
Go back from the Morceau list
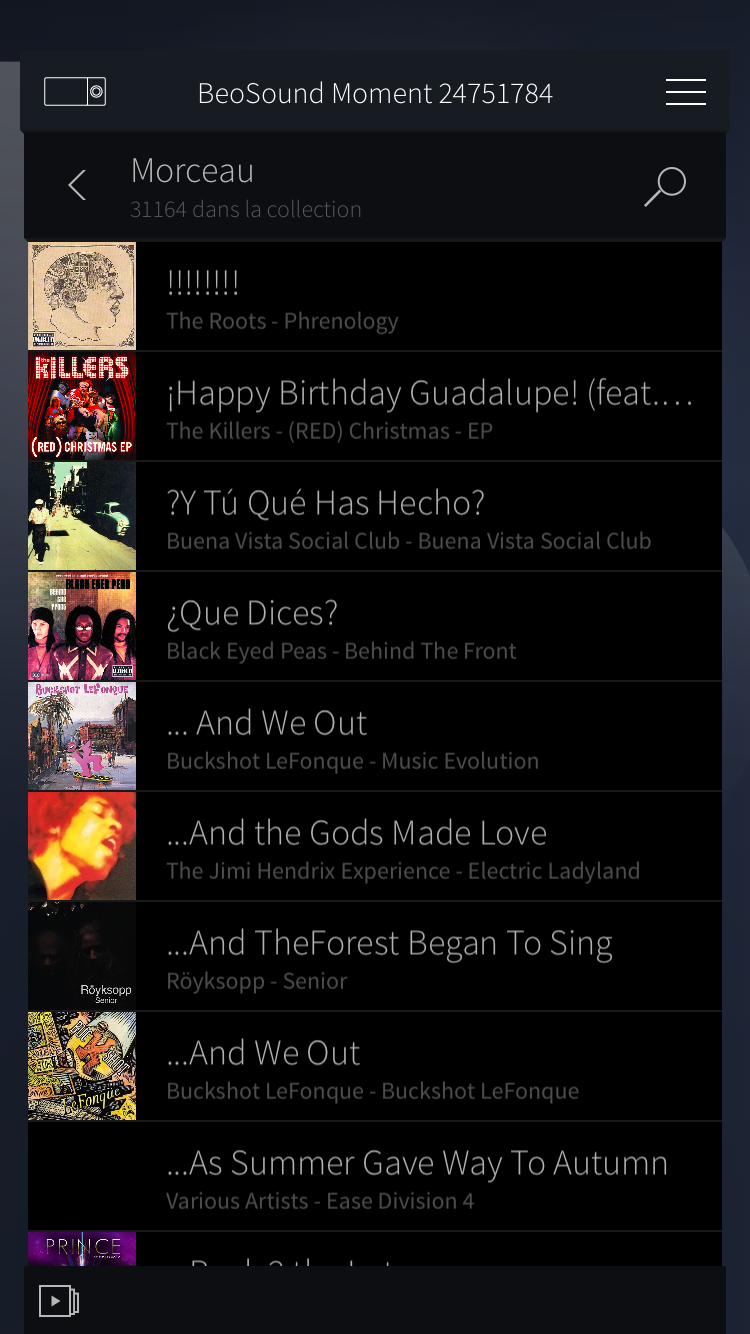77,185
